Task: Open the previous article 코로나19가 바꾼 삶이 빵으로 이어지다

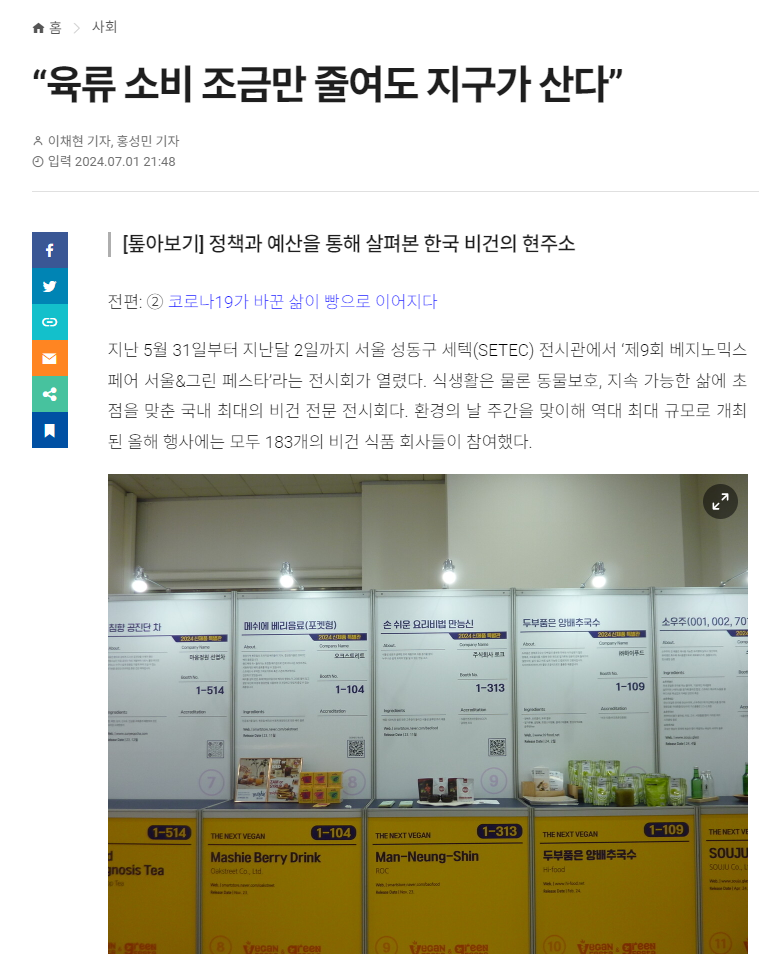Action: pos(302,301)
